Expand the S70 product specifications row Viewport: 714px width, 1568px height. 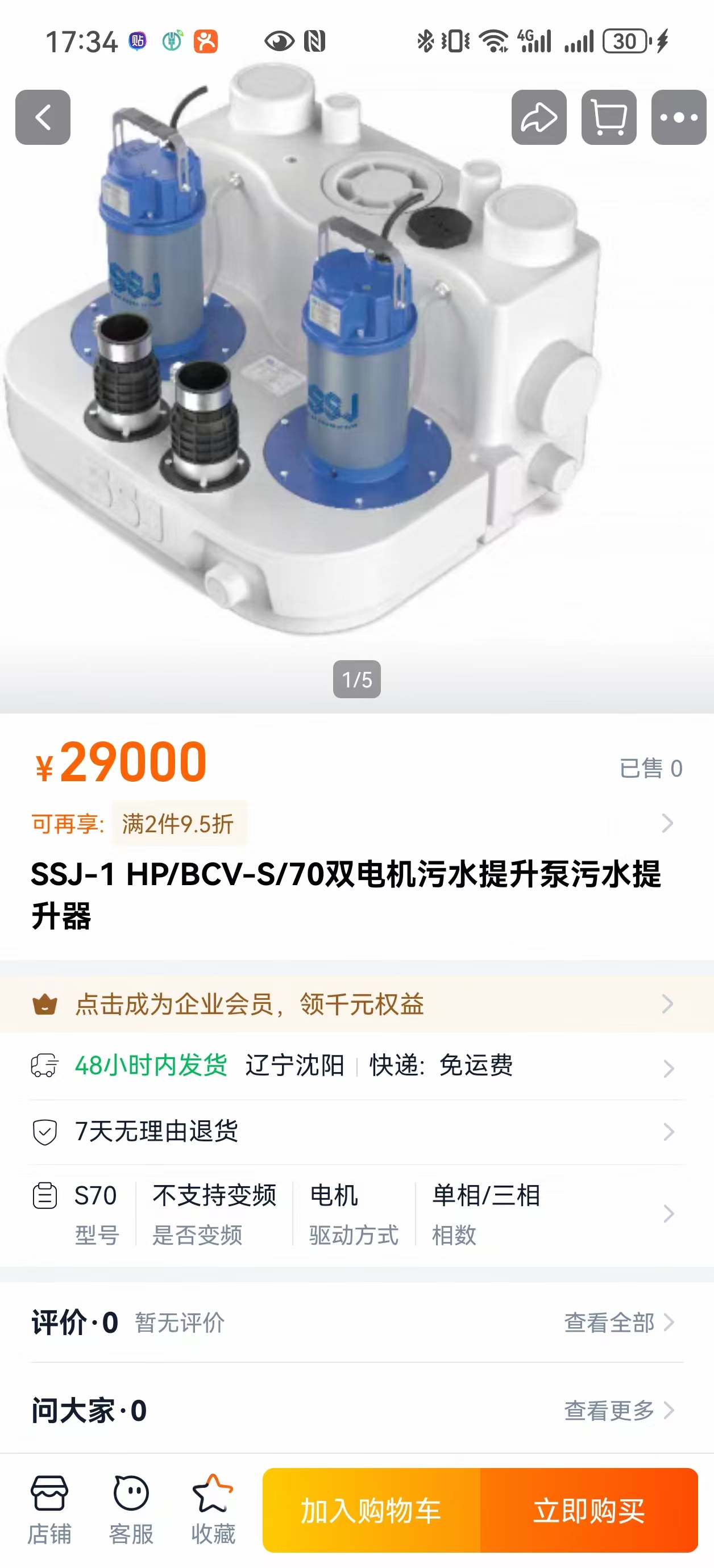[357, 1213]
